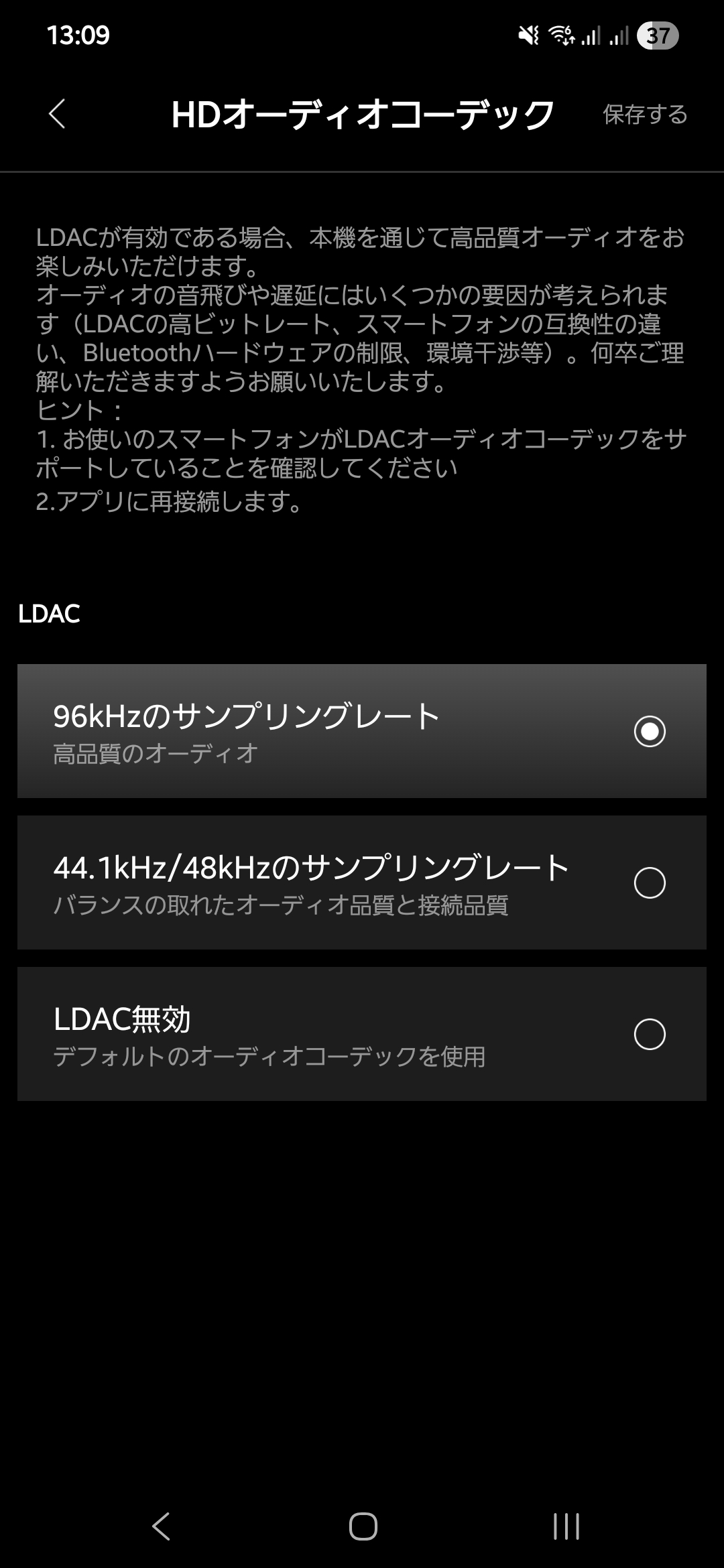Select LDAC無効 to disable LDAC
Screen dimensions: 724x1568
click(362, 1034)
